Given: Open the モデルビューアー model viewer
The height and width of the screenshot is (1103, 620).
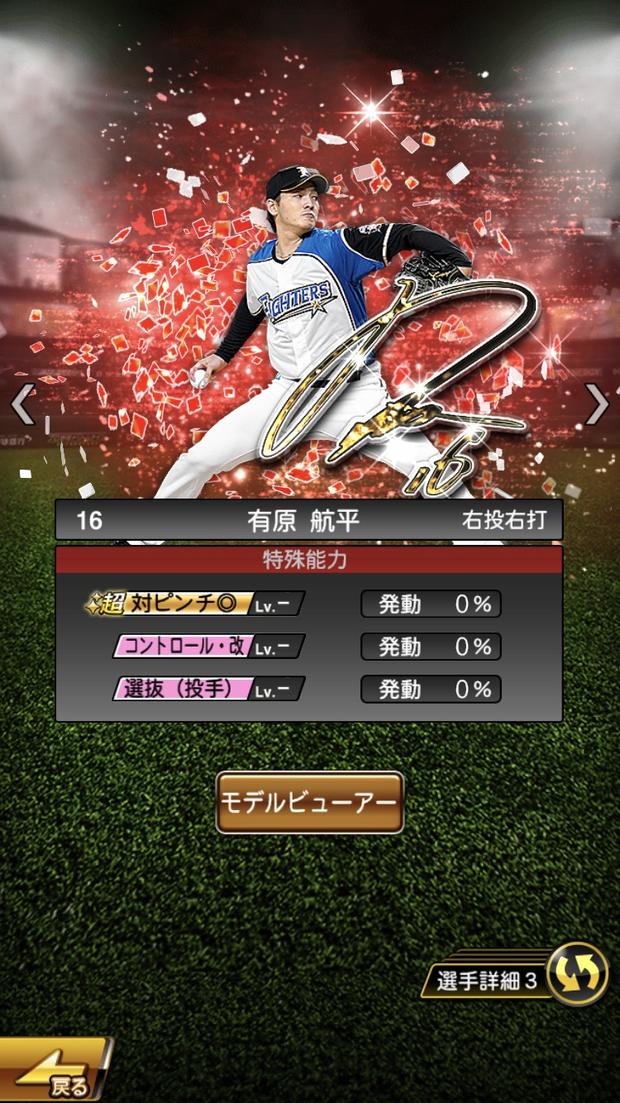Looking at the screenshot, I should (310, 802).
